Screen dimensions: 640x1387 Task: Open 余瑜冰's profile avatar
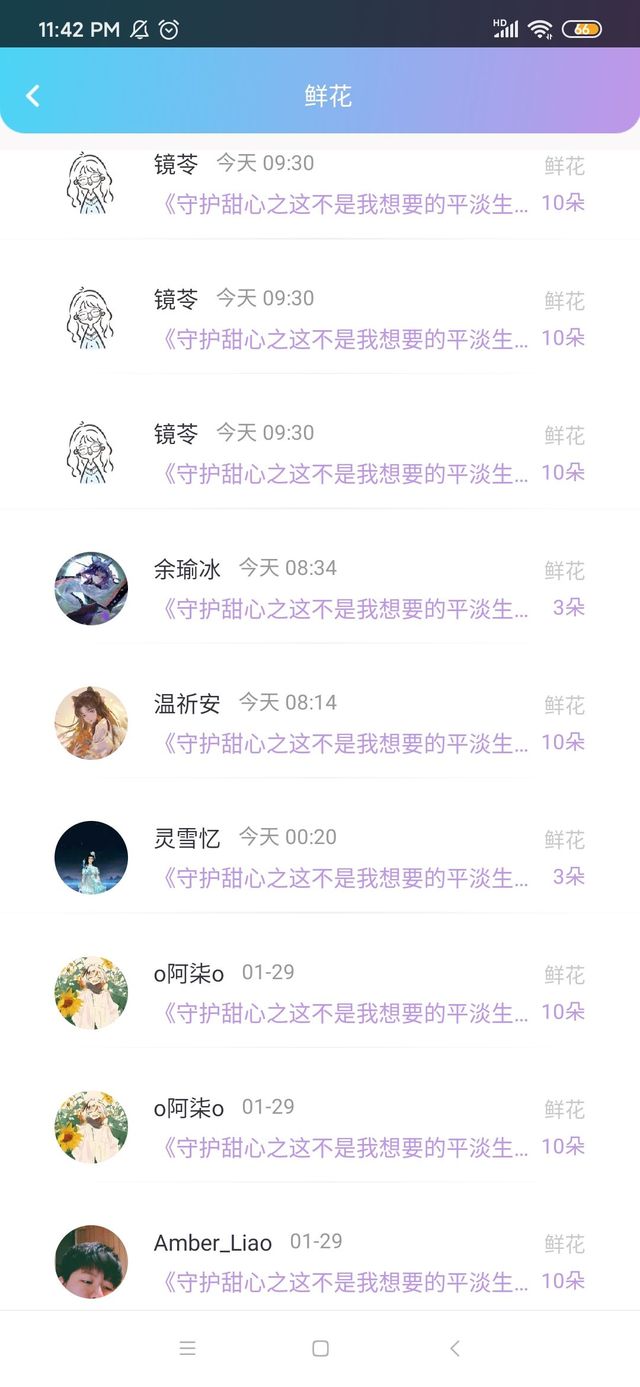tap(91, 588)
